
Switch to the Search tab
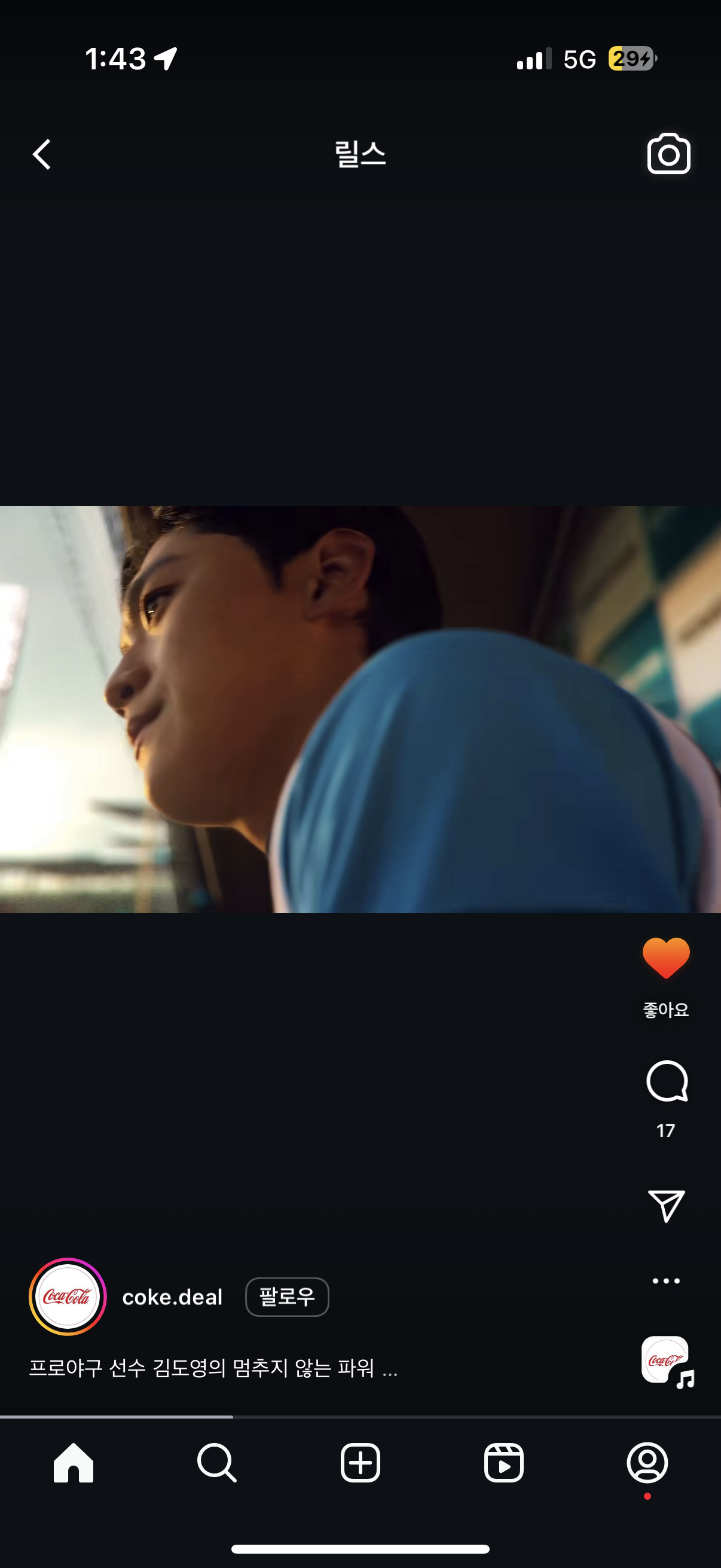[216, 1463]
